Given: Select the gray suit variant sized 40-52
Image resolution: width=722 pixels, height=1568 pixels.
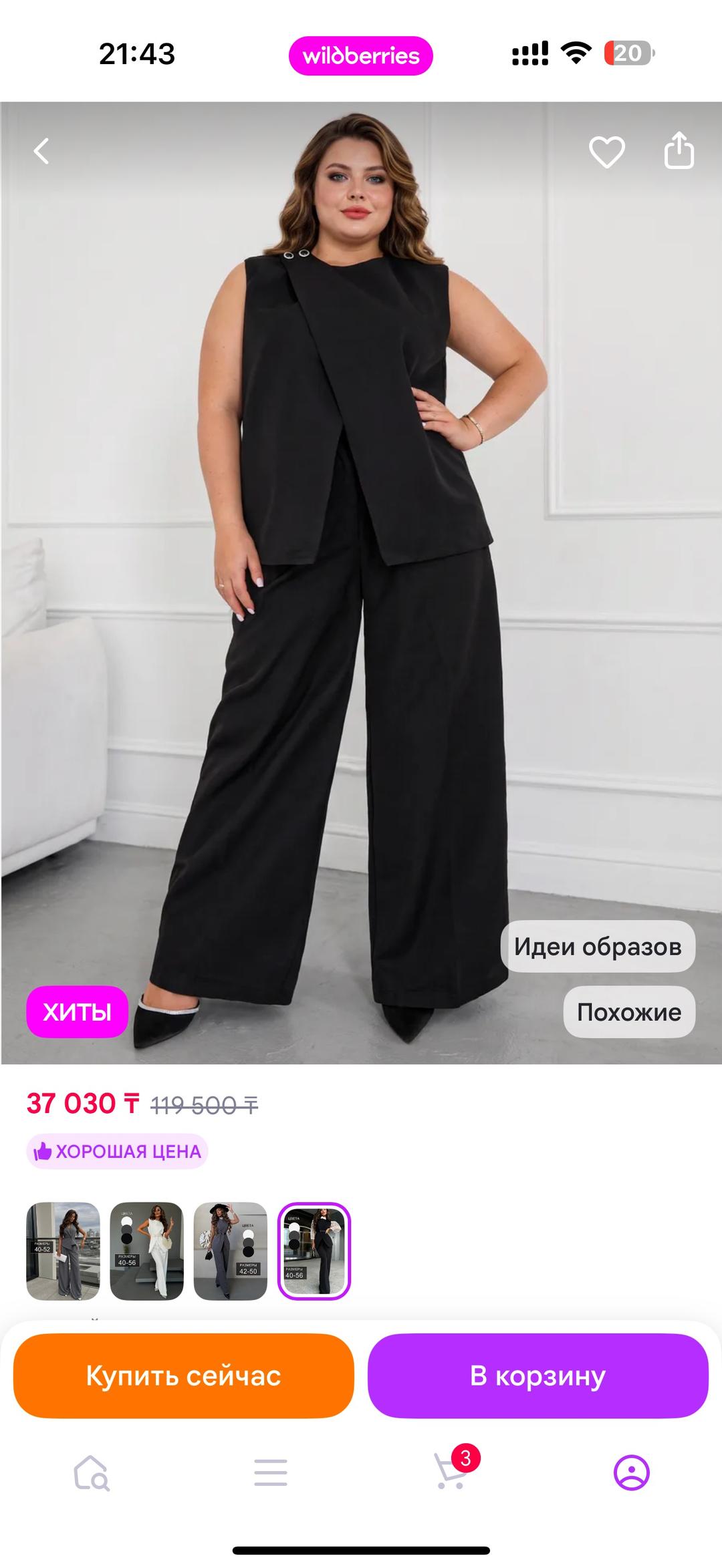Looking at the screenshot, I should tap(63, 1251).
